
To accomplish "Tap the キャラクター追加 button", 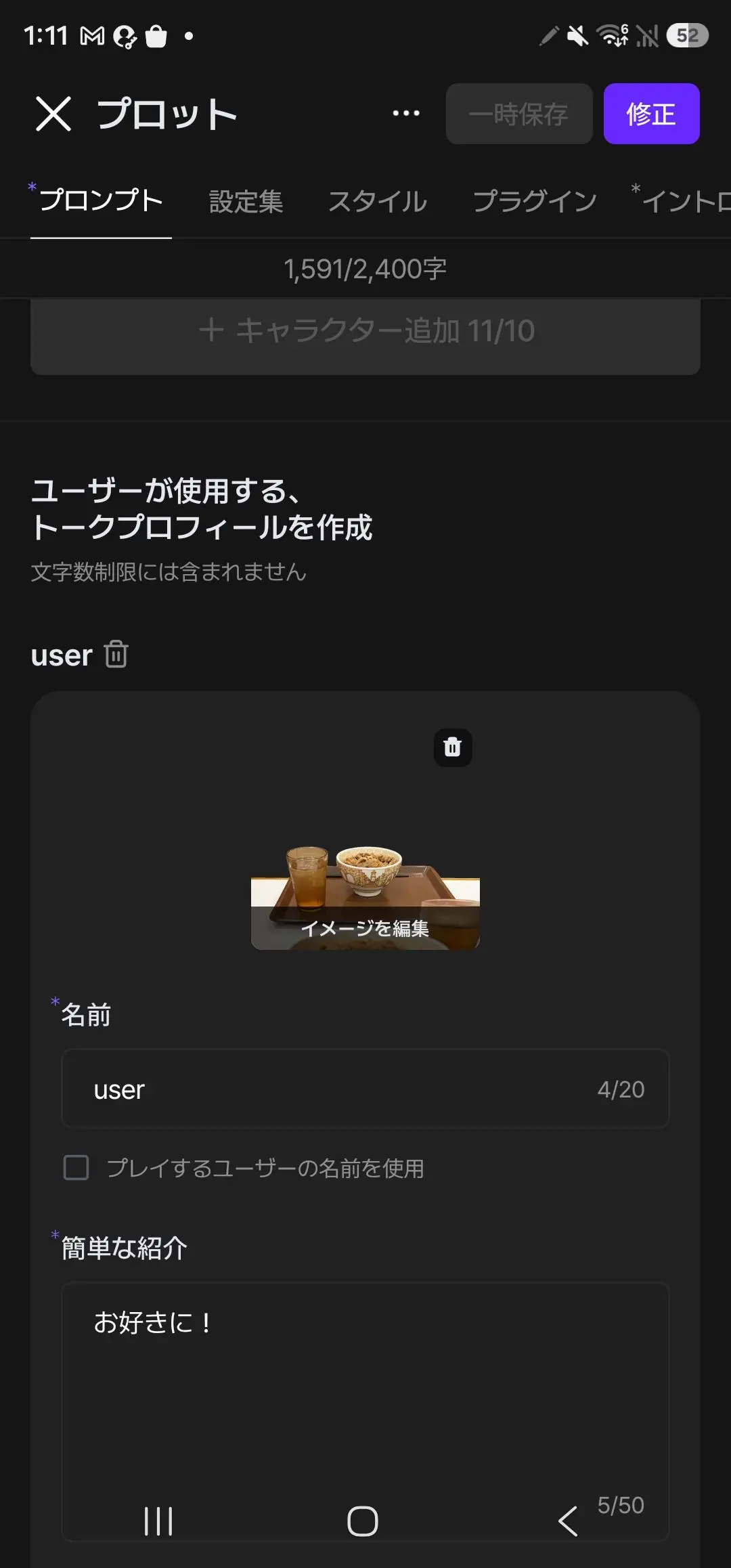I will tap(365, 332).
